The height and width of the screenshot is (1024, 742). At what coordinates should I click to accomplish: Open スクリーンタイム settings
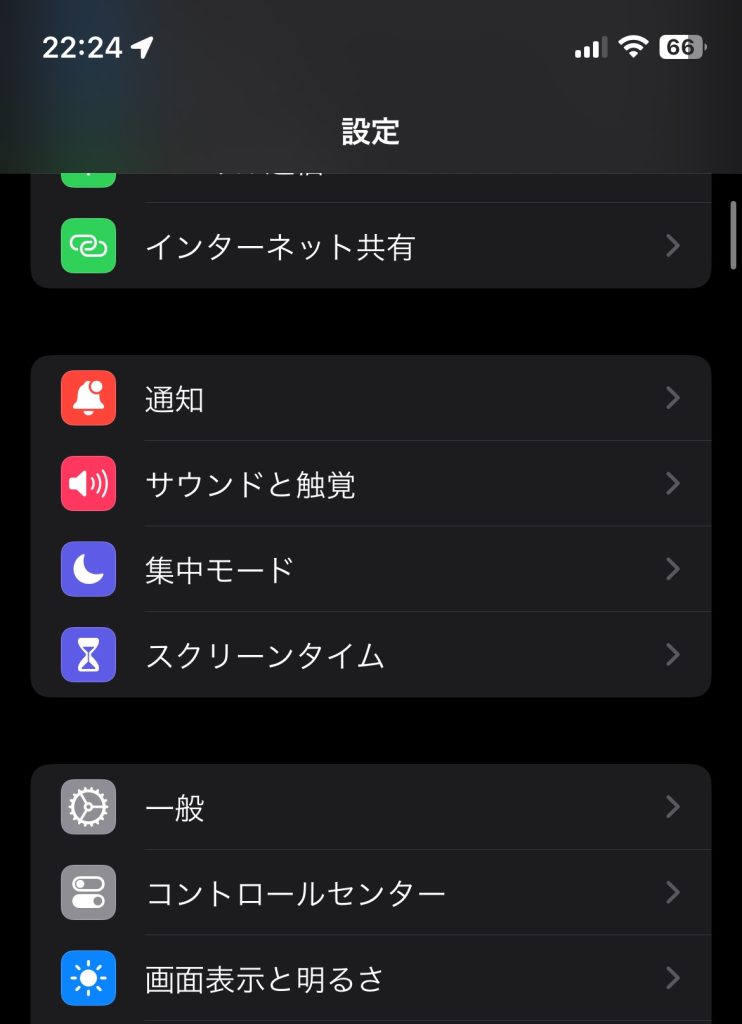click(370, 655)
